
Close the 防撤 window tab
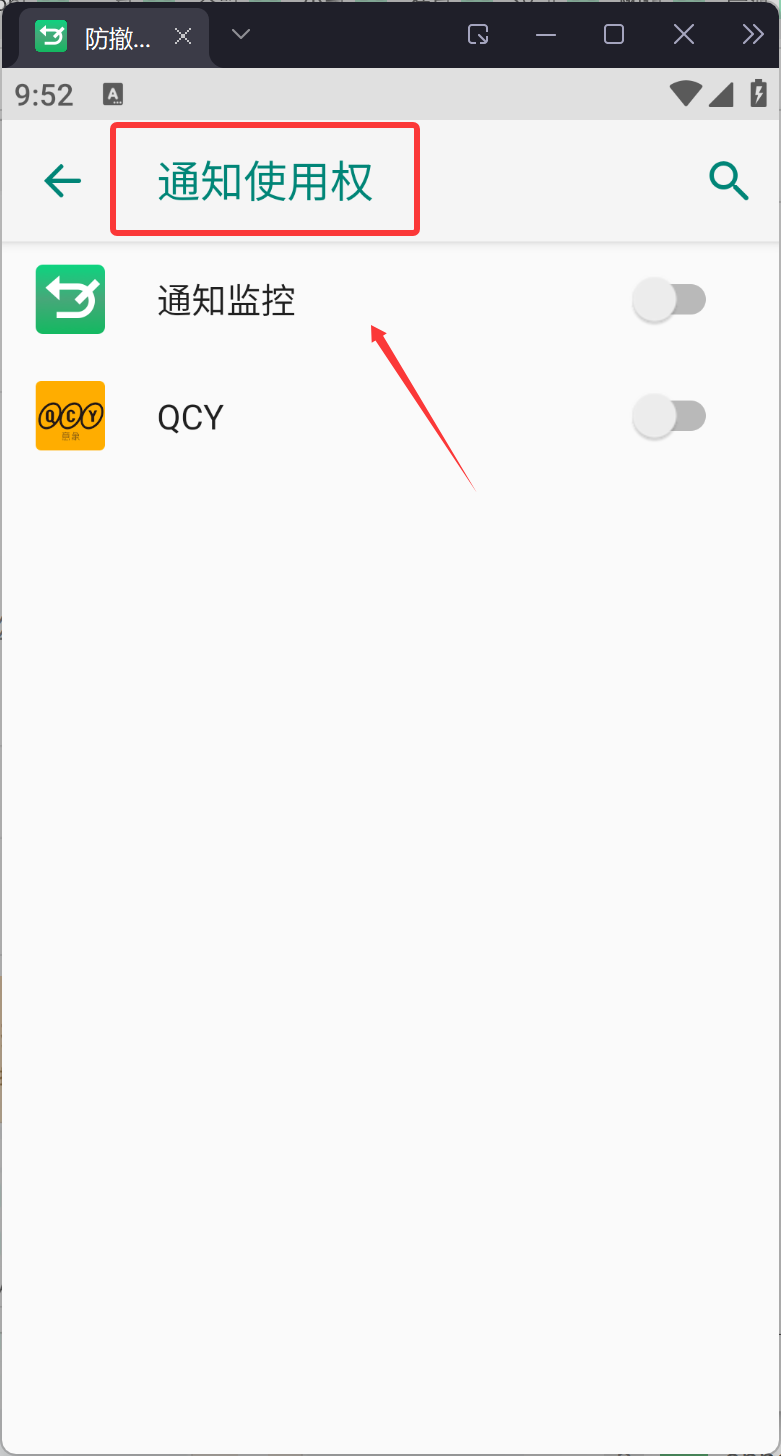183,37
